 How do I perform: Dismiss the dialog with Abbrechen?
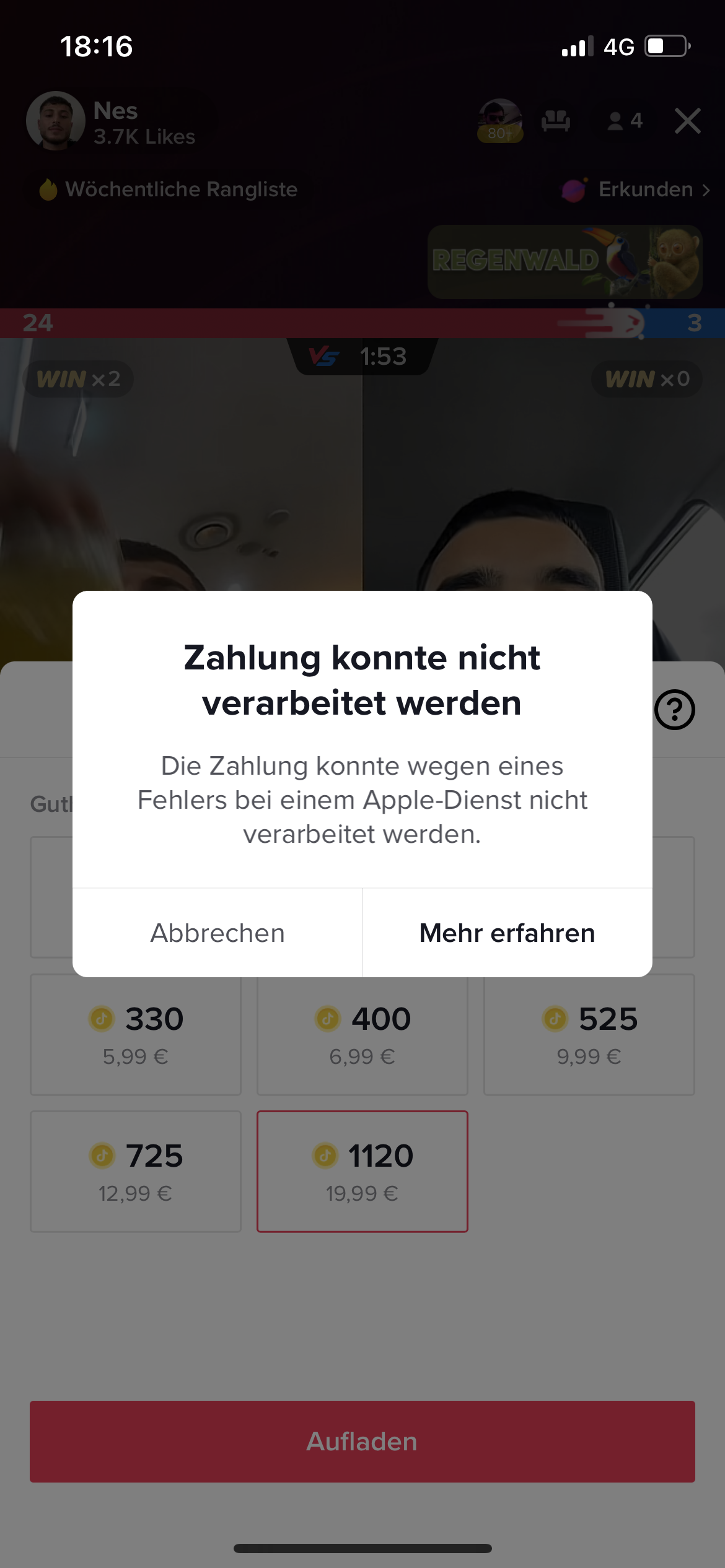(217, 933)
